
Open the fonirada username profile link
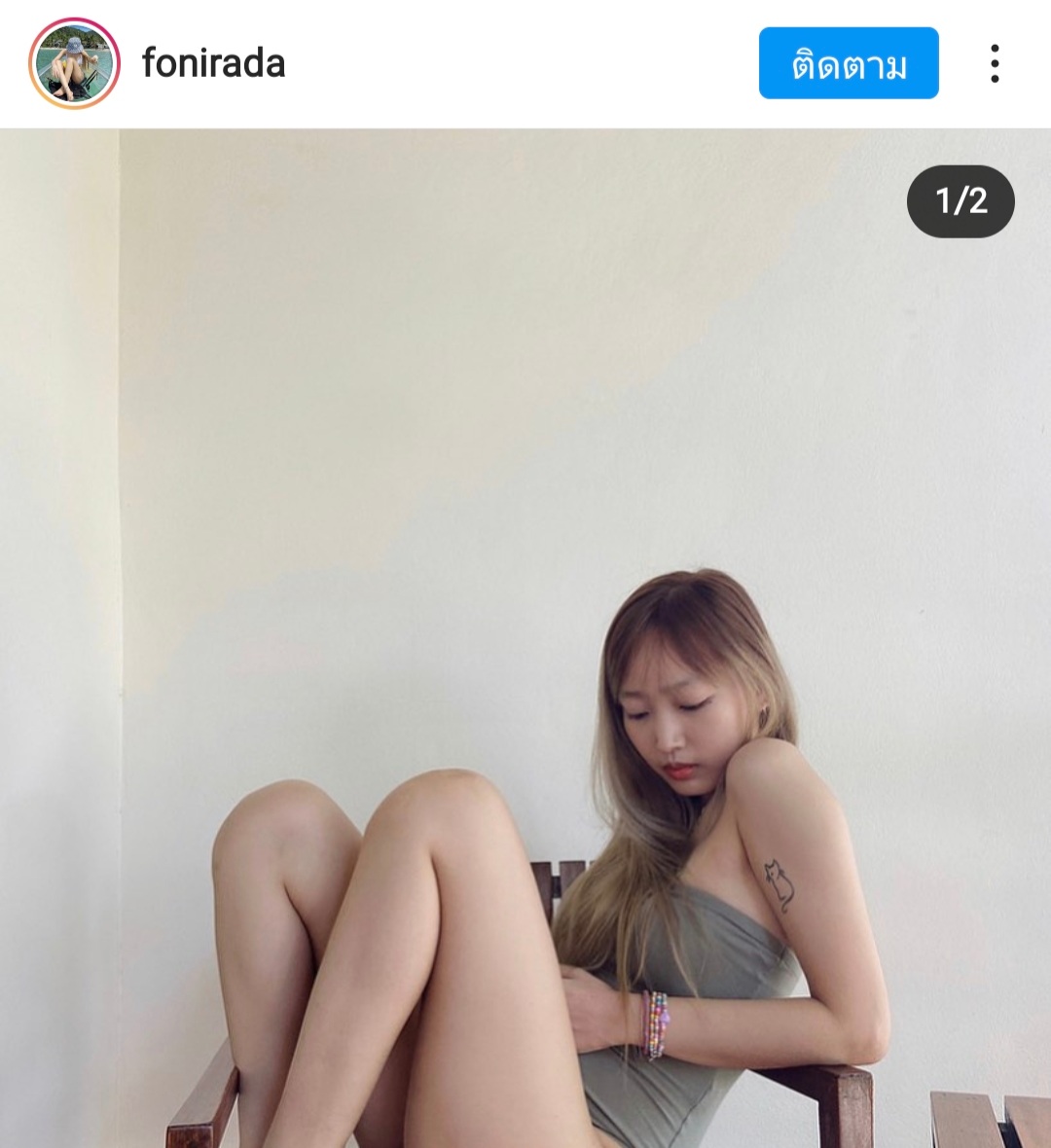click(x=213, y=63)
